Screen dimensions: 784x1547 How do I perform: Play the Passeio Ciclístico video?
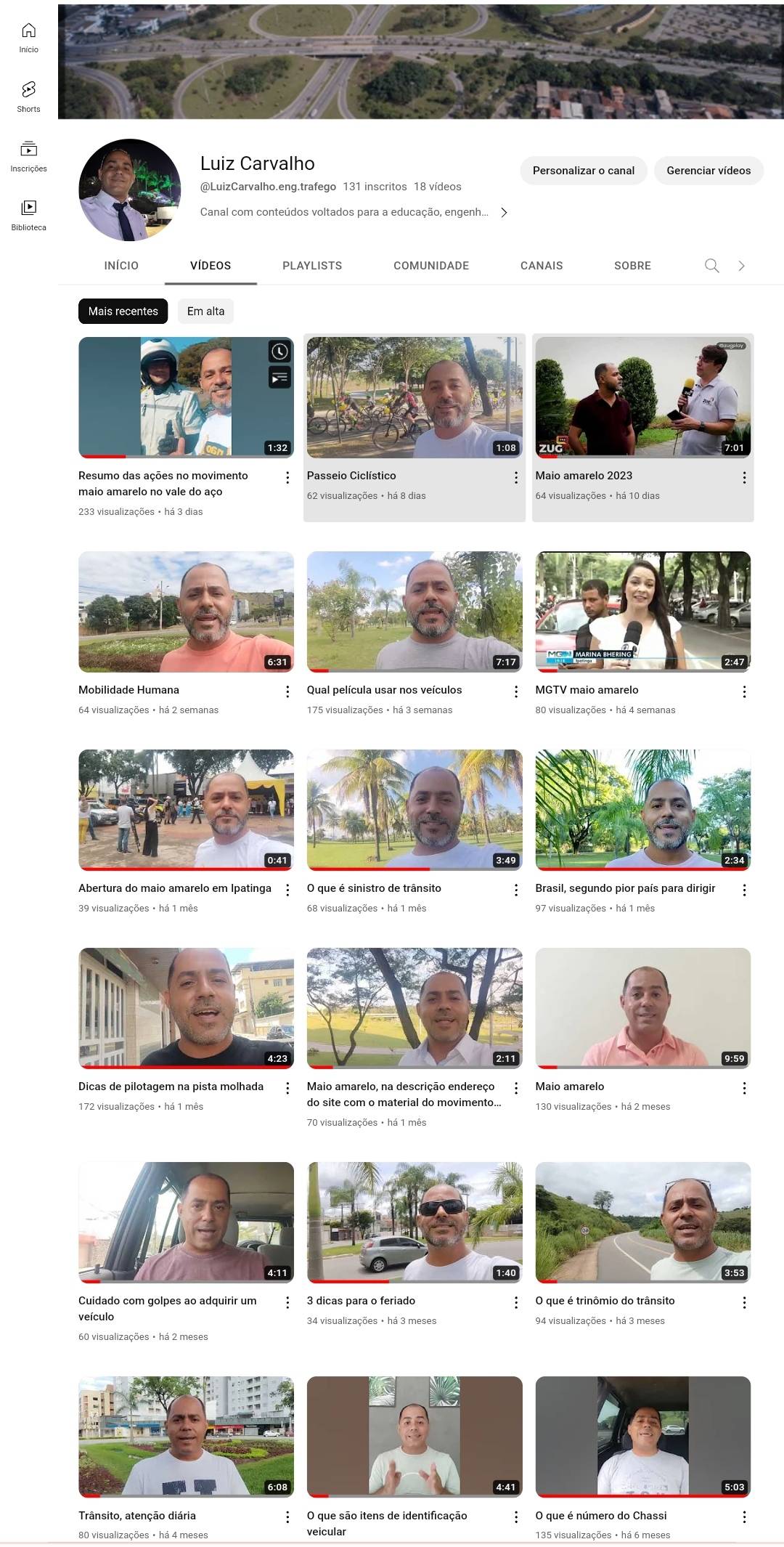point(415,397)
